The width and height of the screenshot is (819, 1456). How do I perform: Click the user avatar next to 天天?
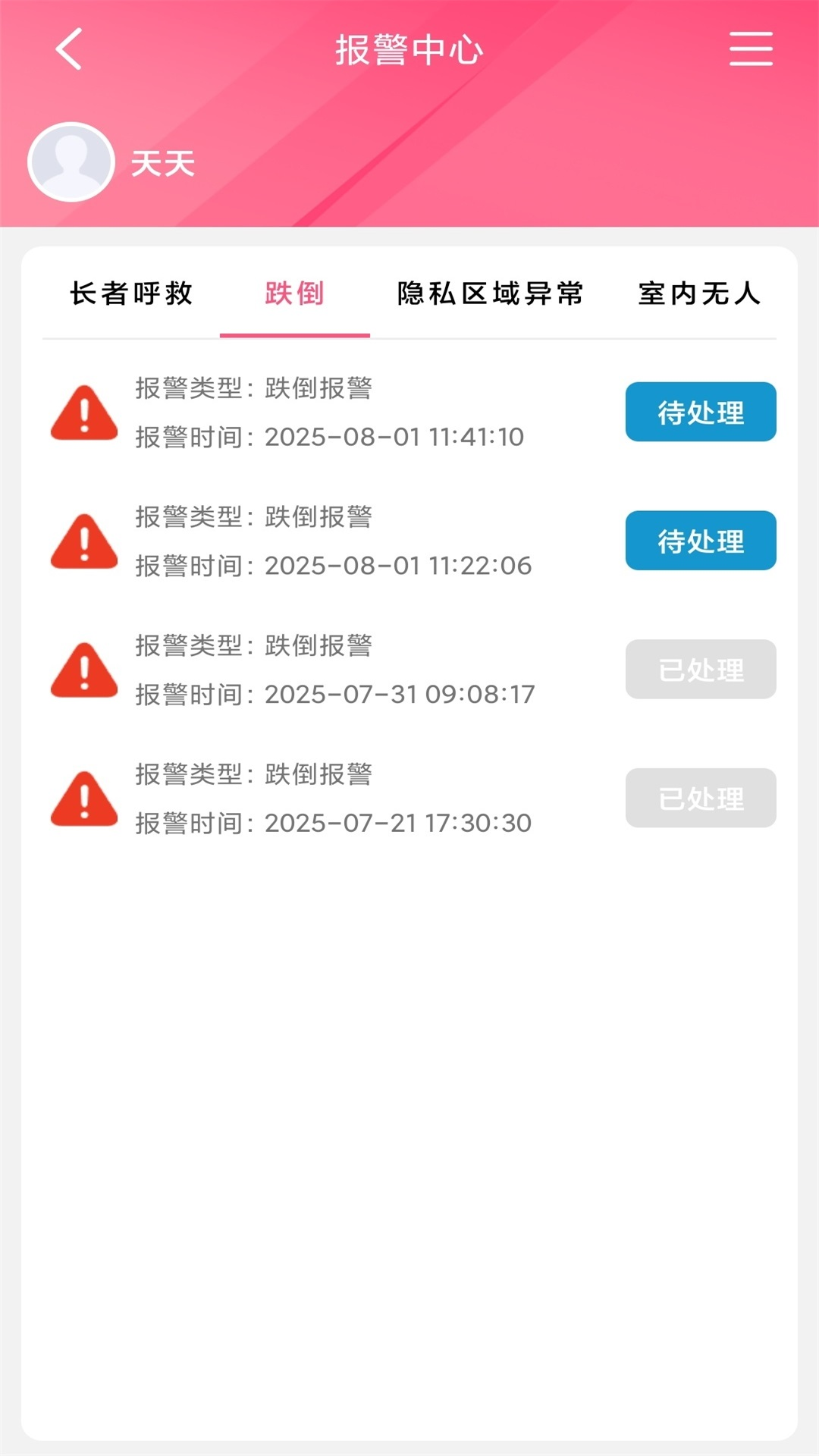click(71, 162)
